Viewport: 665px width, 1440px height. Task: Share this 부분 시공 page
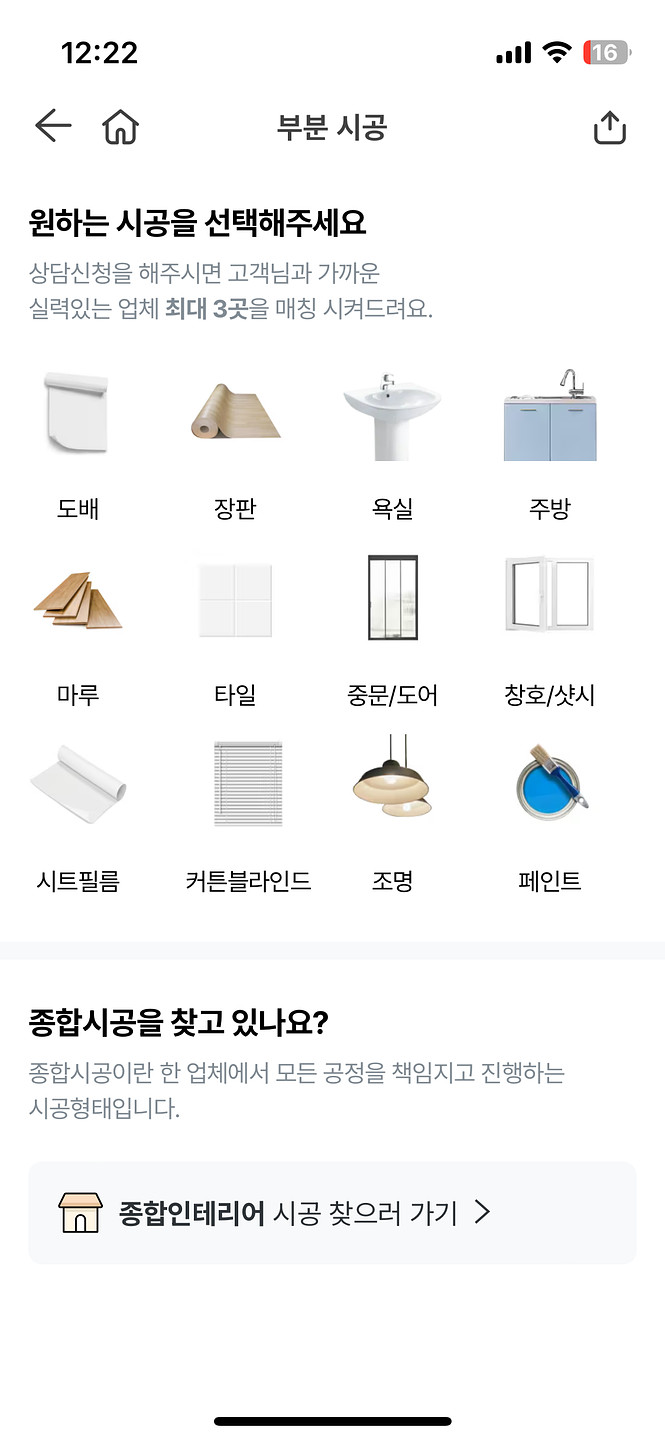tap(609, 127)
